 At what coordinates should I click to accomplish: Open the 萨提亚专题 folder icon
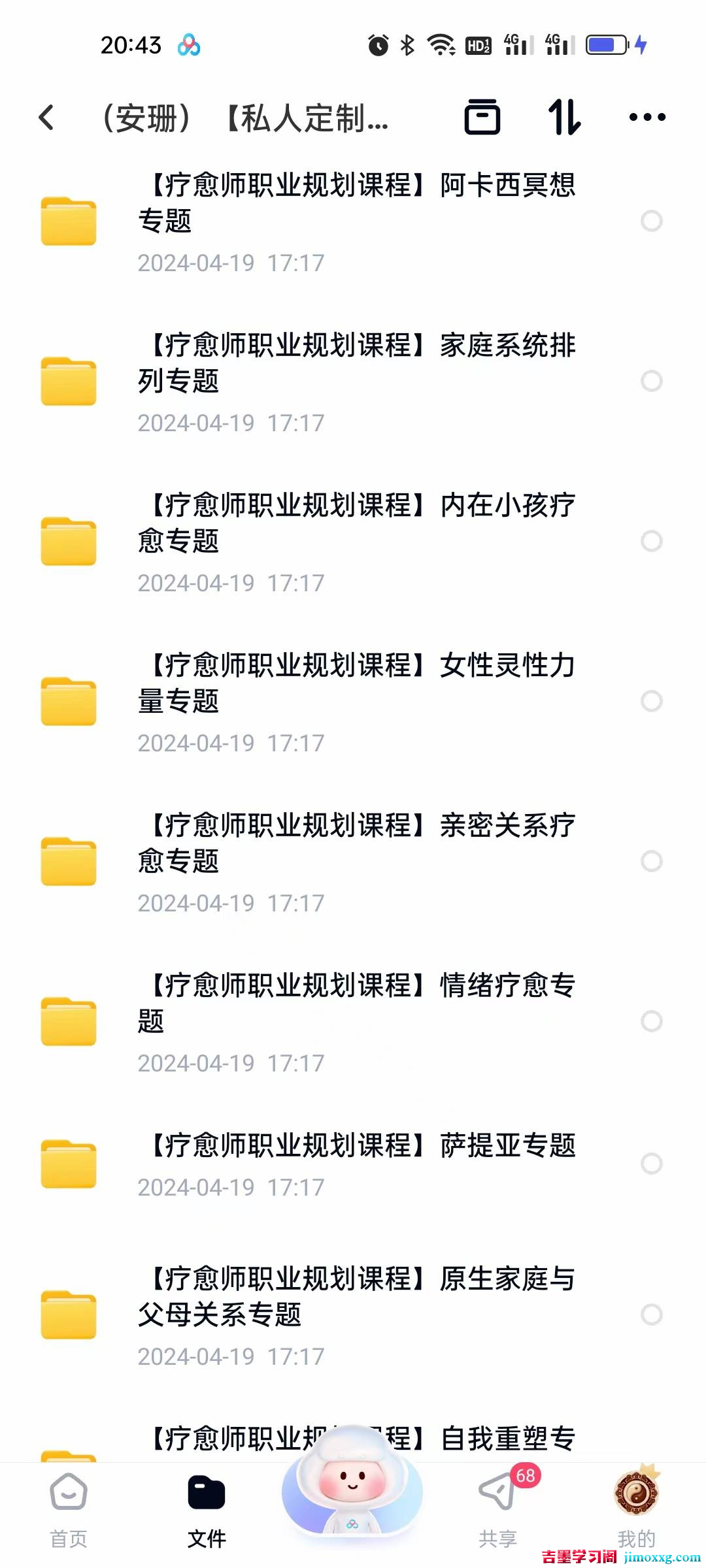68,1163
